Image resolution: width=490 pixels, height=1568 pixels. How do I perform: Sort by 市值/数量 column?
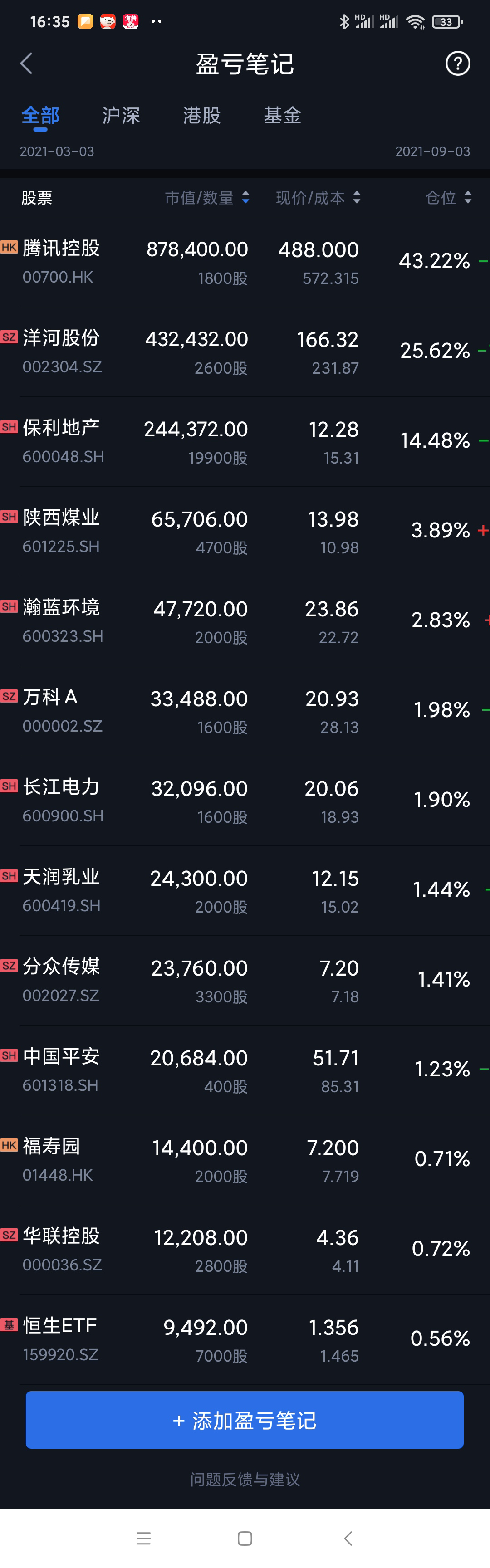click(207, 198)
